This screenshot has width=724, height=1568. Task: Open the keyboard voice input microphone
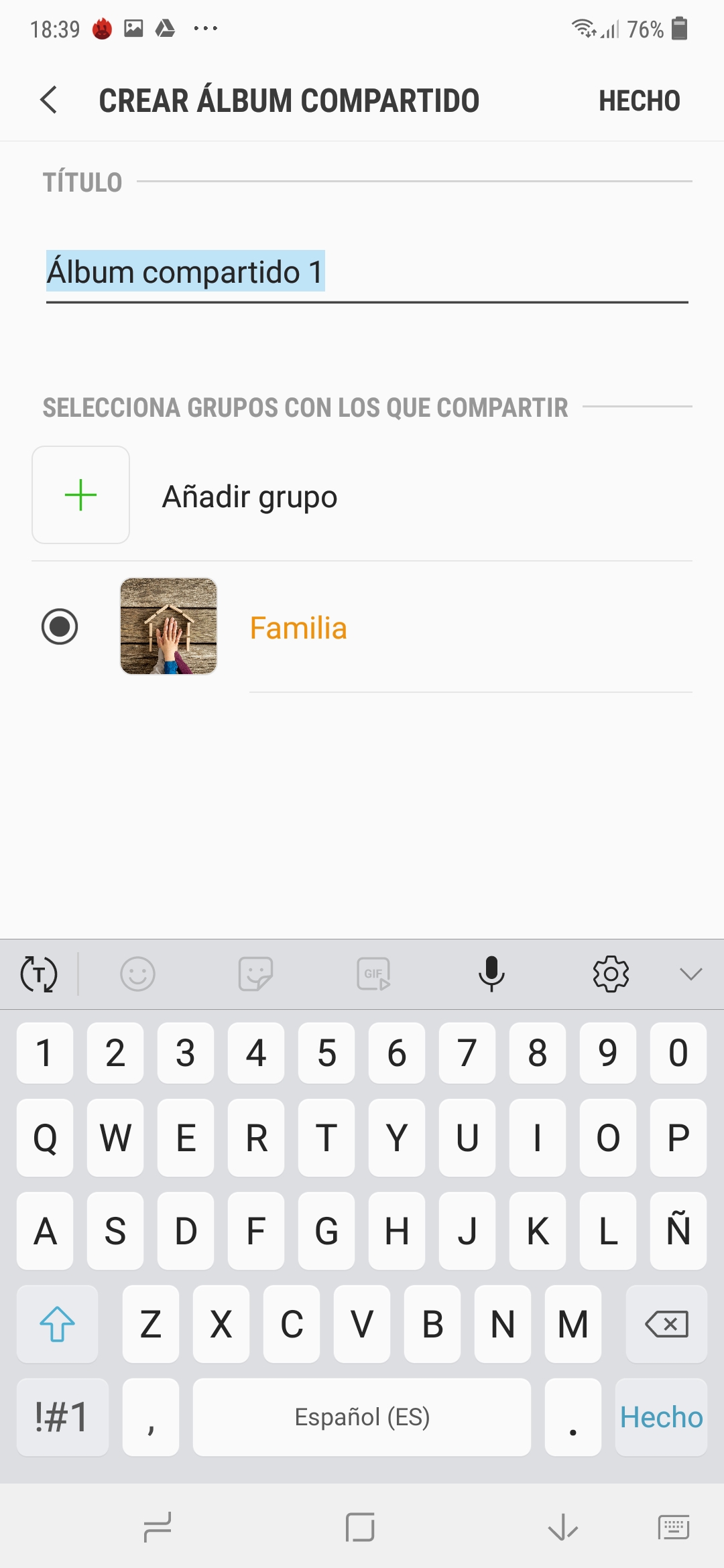pos(491,974)
